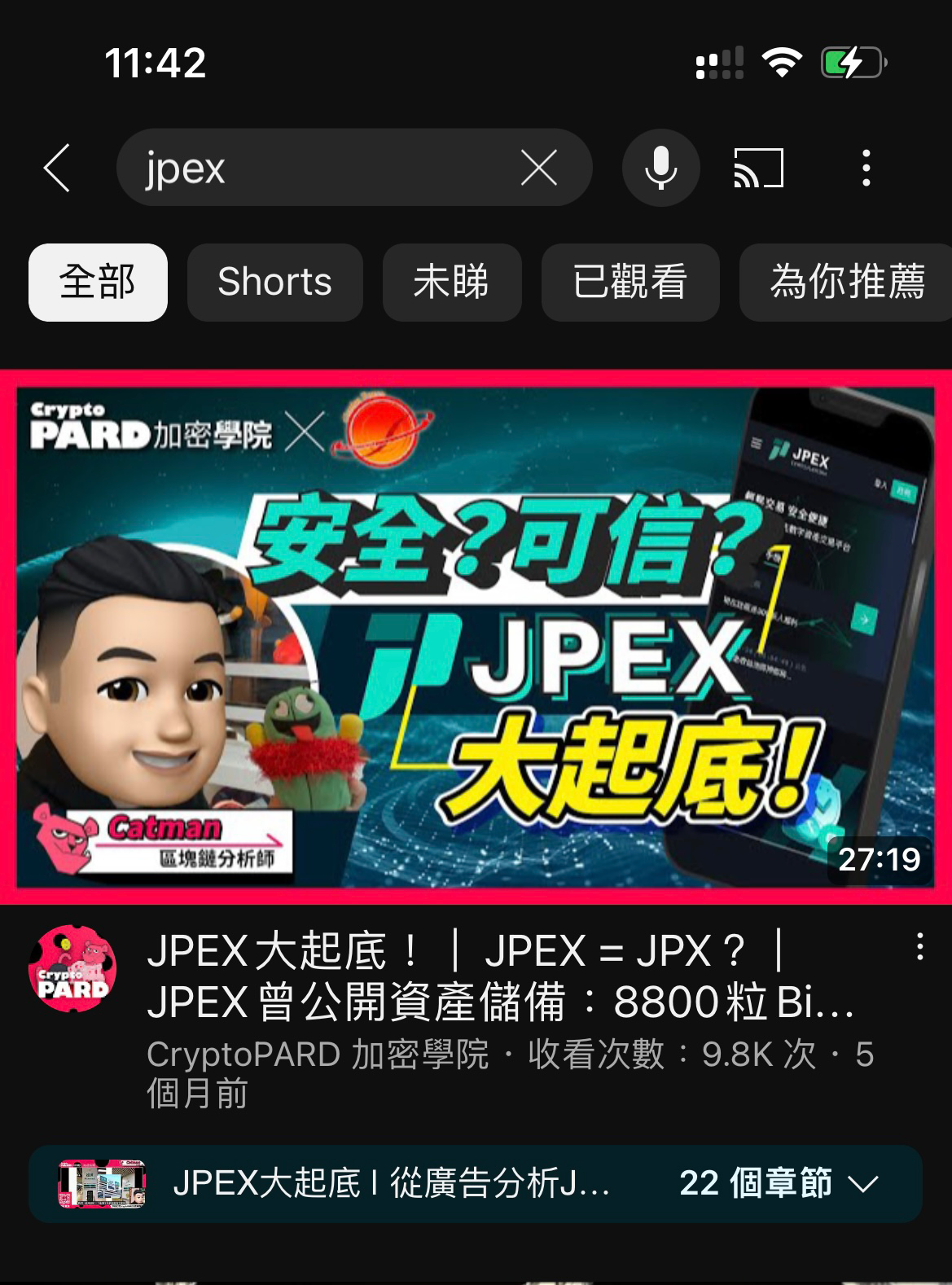Tap the back arrow to exit search
The image size is (952, 1285).
(55, 167)
